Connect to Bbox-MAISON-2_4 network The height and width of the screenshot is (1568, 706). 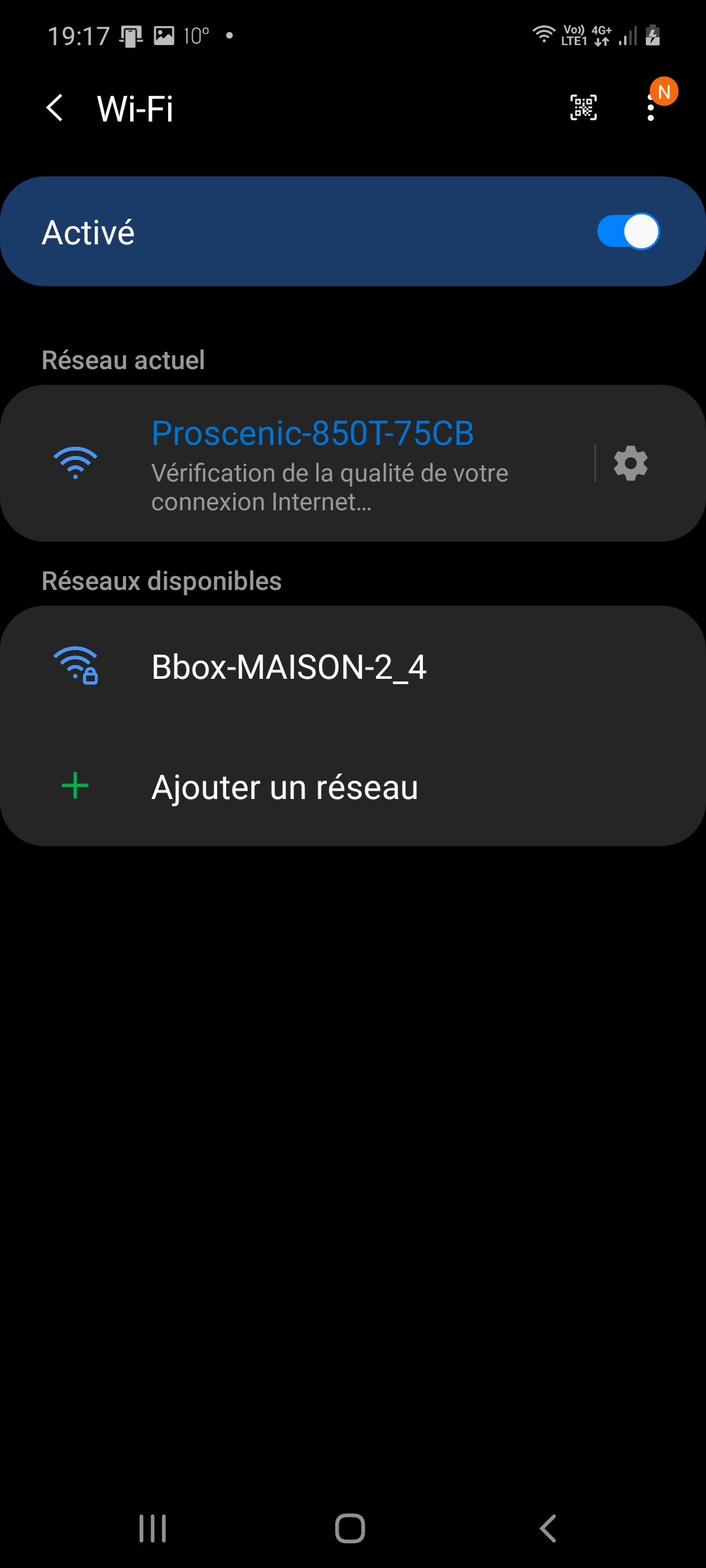tap(353, 666)
